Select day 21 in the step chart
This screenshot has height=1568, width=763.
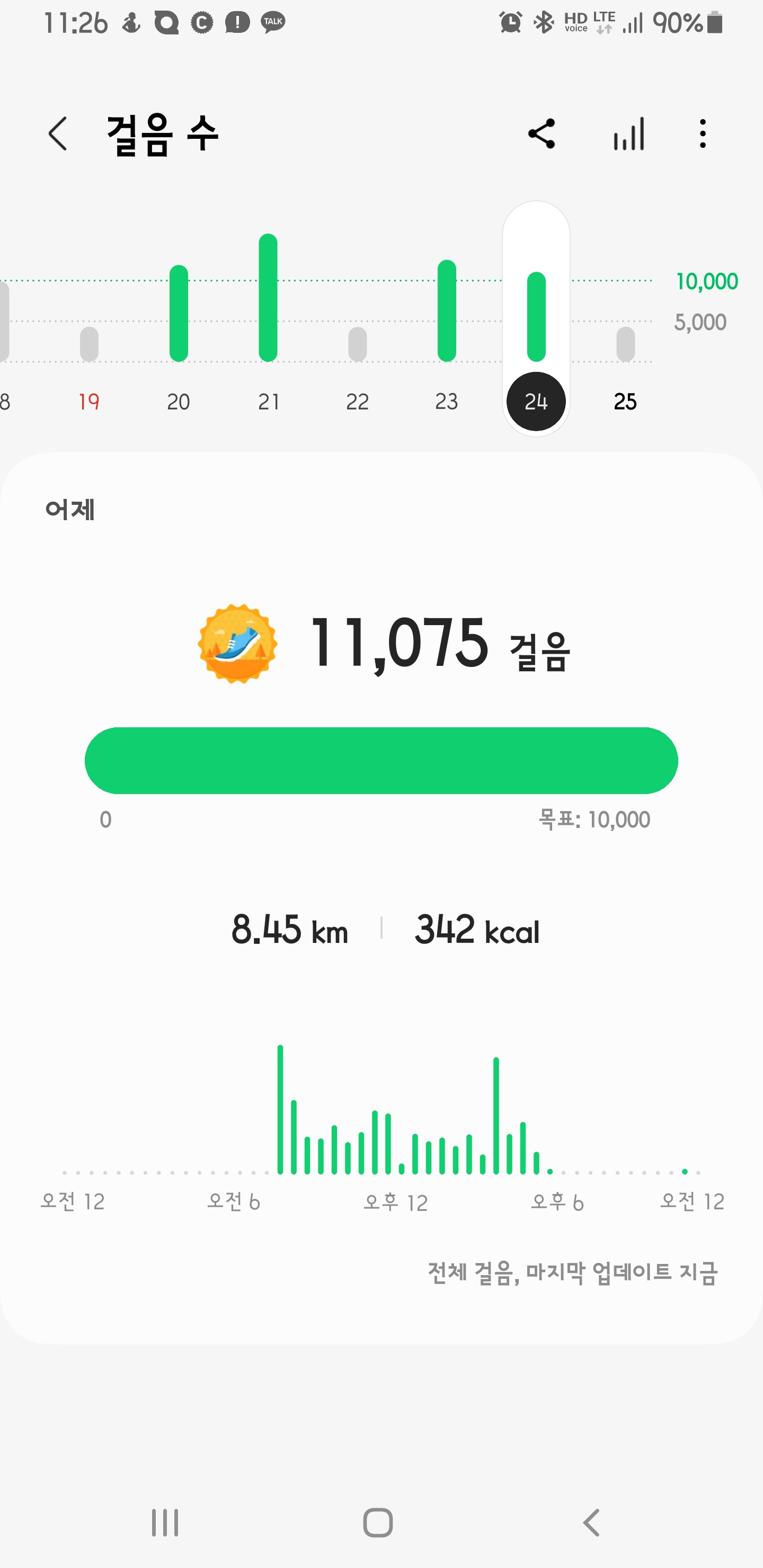pos(268,401)
